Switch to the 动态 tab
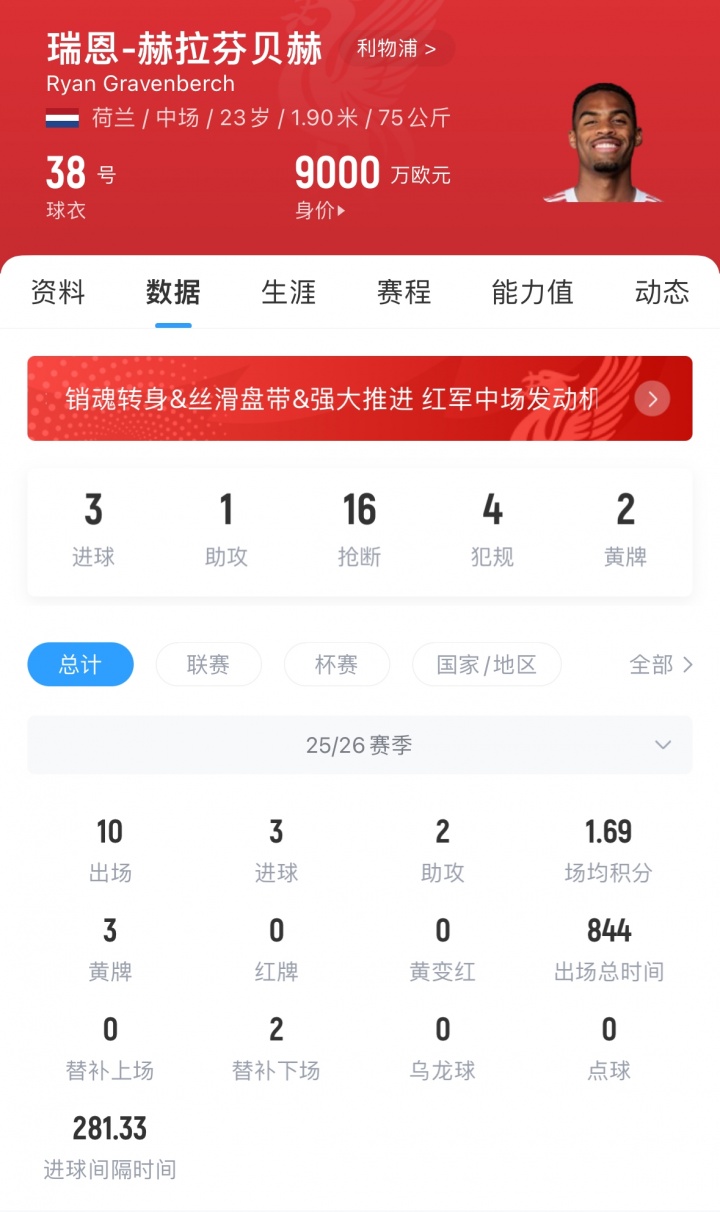The height and width of the screenshot is (1212, 720). [661, 292]
